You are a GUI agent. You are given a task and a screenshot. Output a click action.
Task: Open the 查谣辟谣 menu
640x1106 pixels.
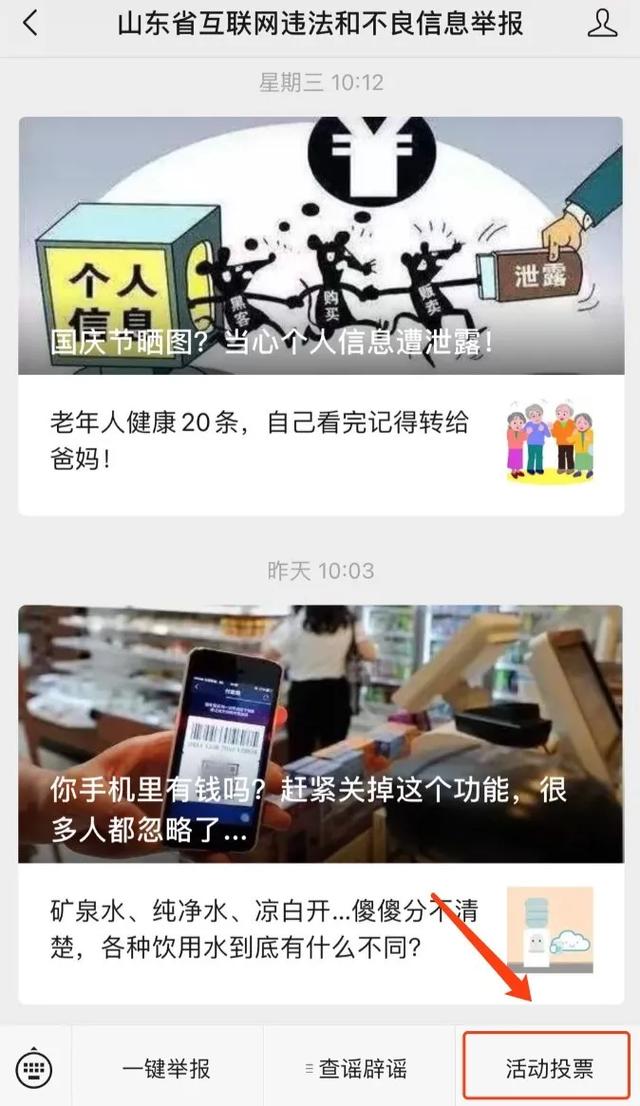pos(359,1068)
